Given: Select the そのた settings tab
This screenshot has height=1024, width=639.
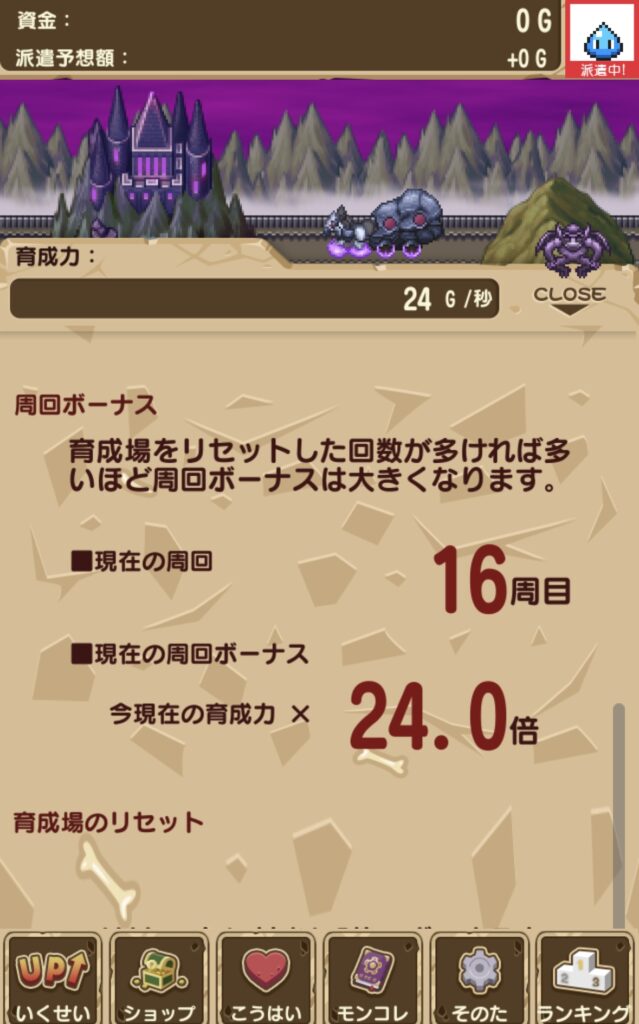Looking at the screenshot, I should pyautogui.click(x=479, y=980).
